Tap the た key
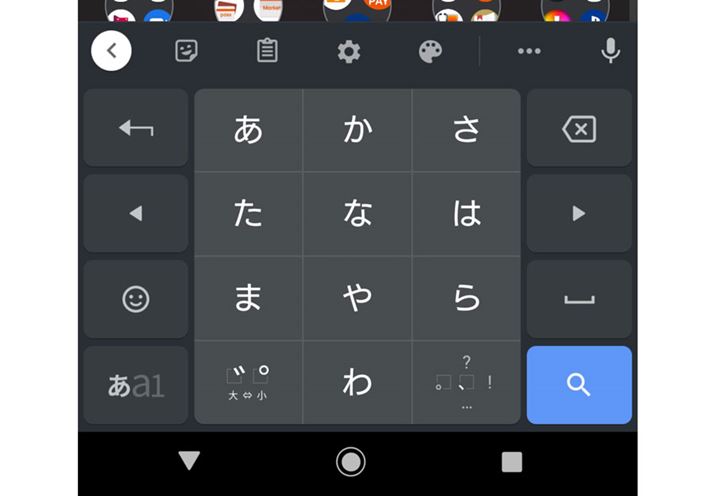 tap(248, 213)
